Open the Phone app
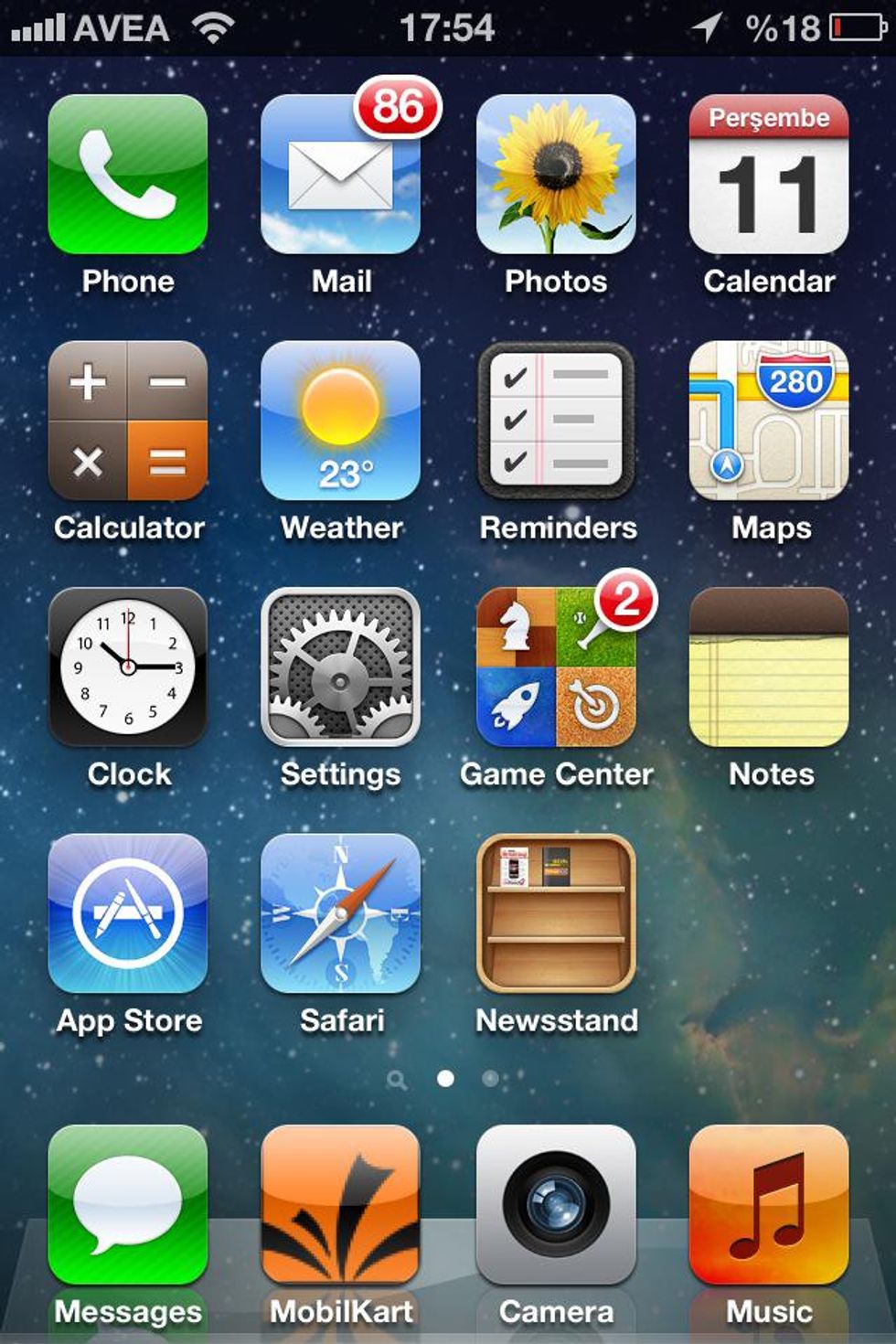Image resolution: width=896 pixels, height=1344 pixels. click(x=128, y=174)
